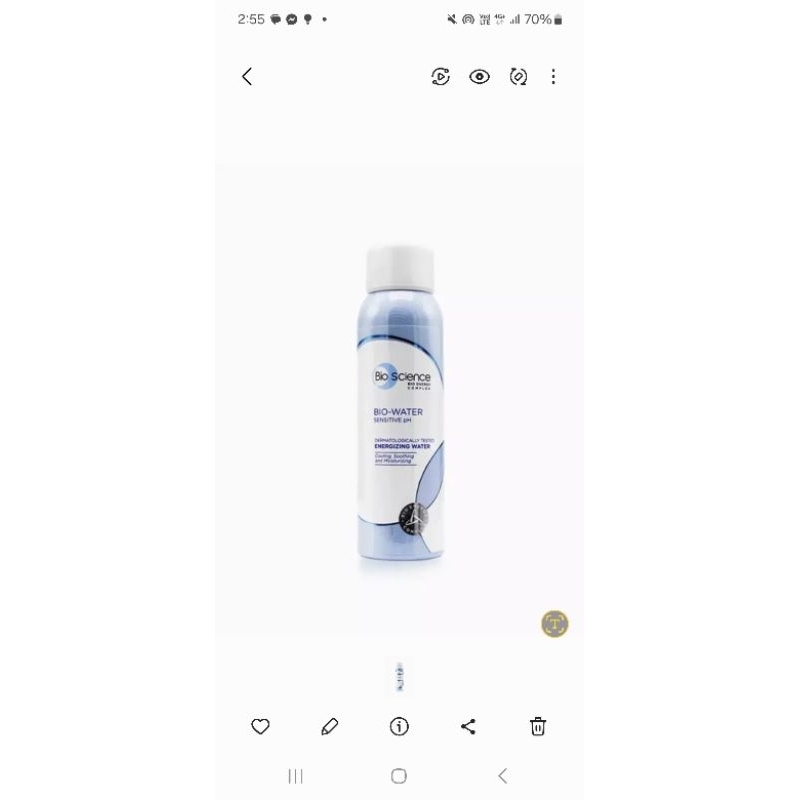The image size is (800, 800).
Task: Edit the photo with pencil icon
Action: pos(330,726)
